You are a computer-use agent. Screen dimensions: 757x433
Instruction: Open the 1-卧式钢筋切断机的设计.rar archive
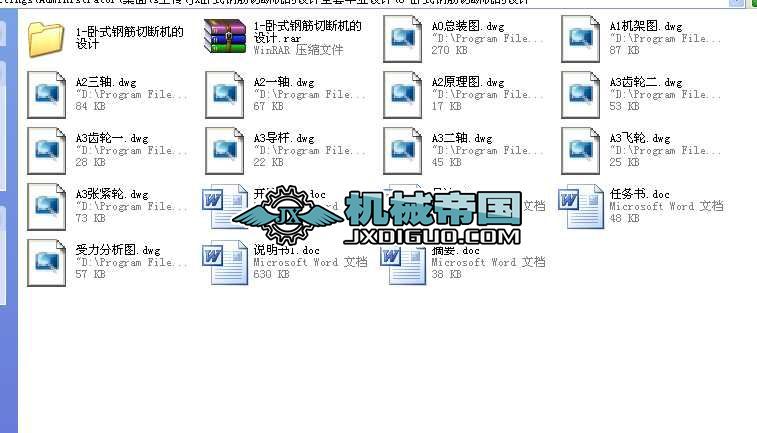224,38
